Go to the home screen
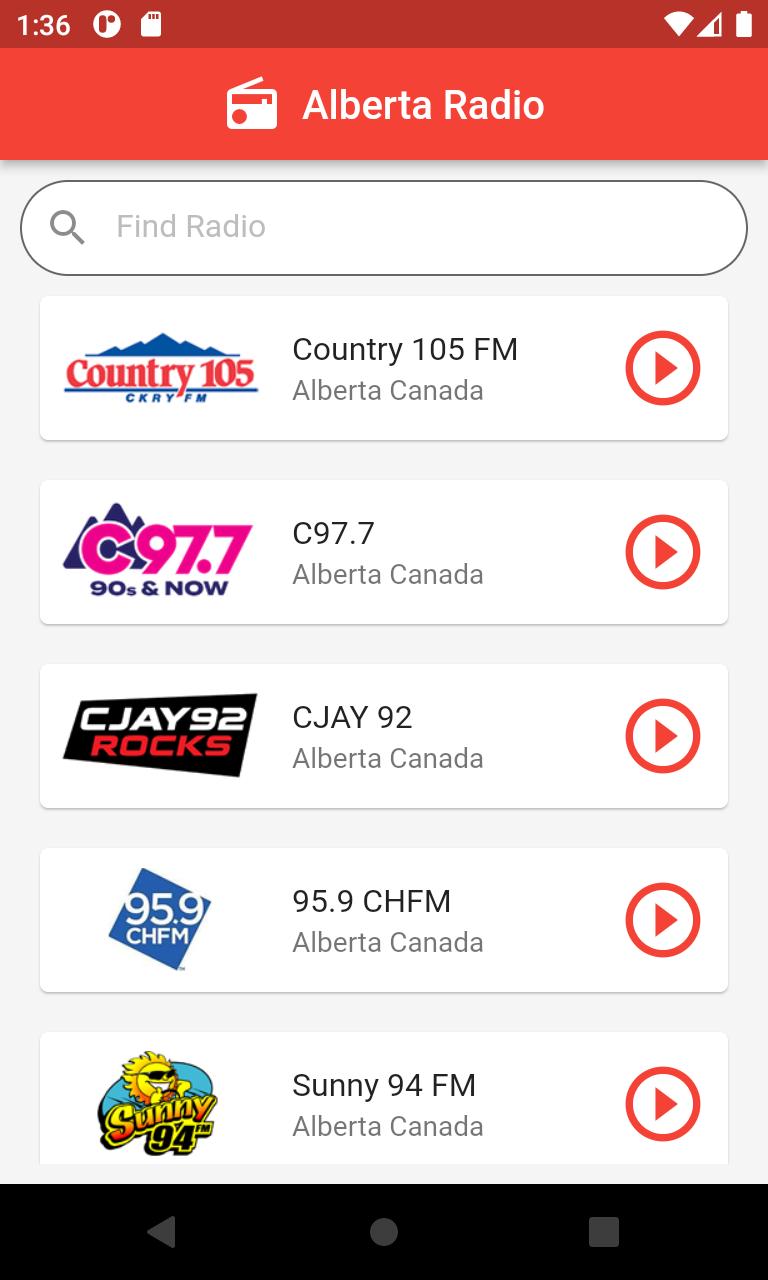 pos(384,1231)
